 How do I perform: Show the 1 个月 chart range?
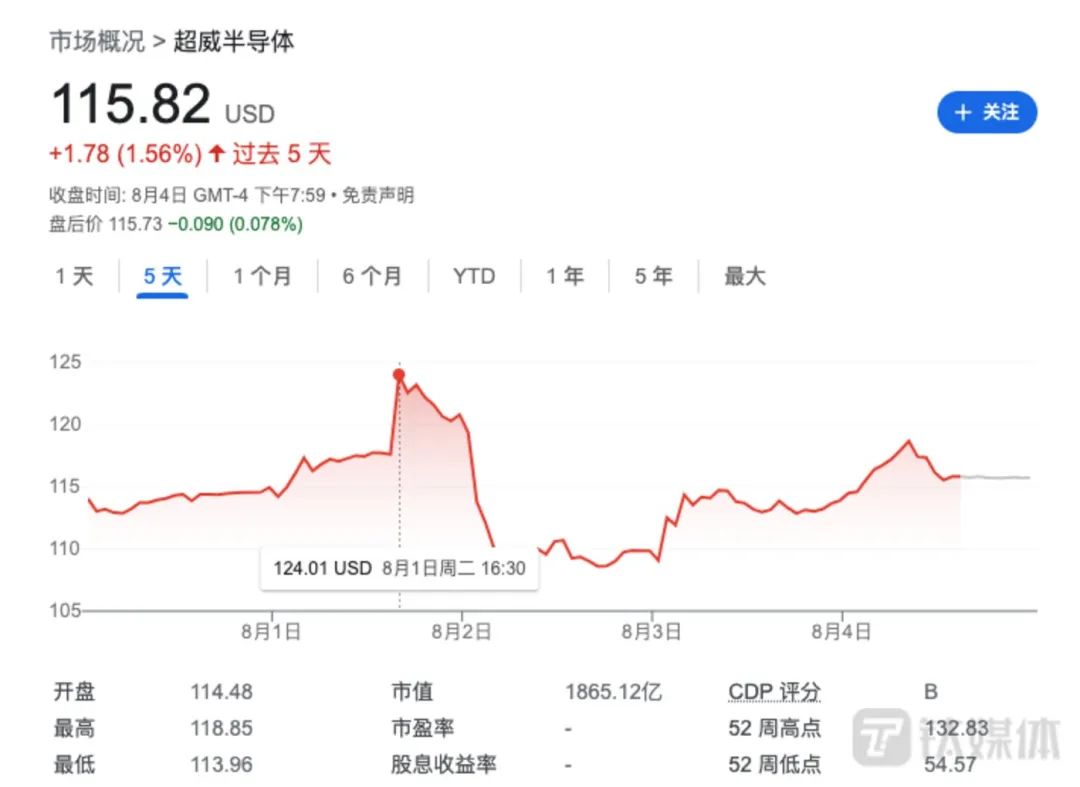click(262, 276)
